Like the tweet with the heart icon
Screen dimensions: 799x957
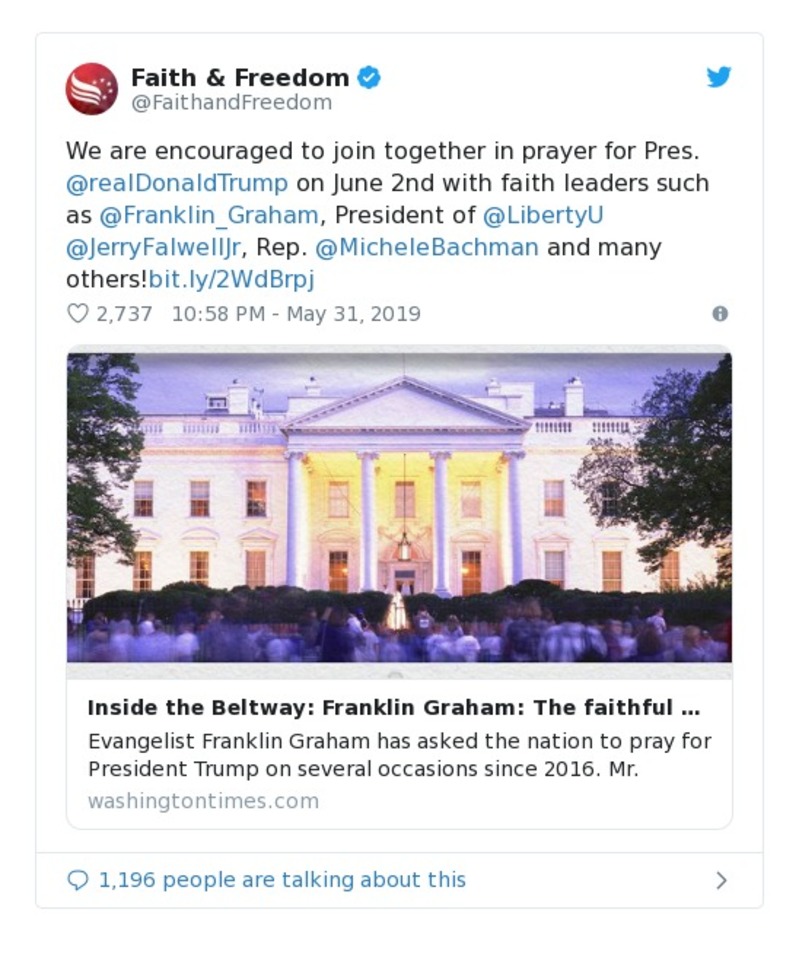coord(78,314)
